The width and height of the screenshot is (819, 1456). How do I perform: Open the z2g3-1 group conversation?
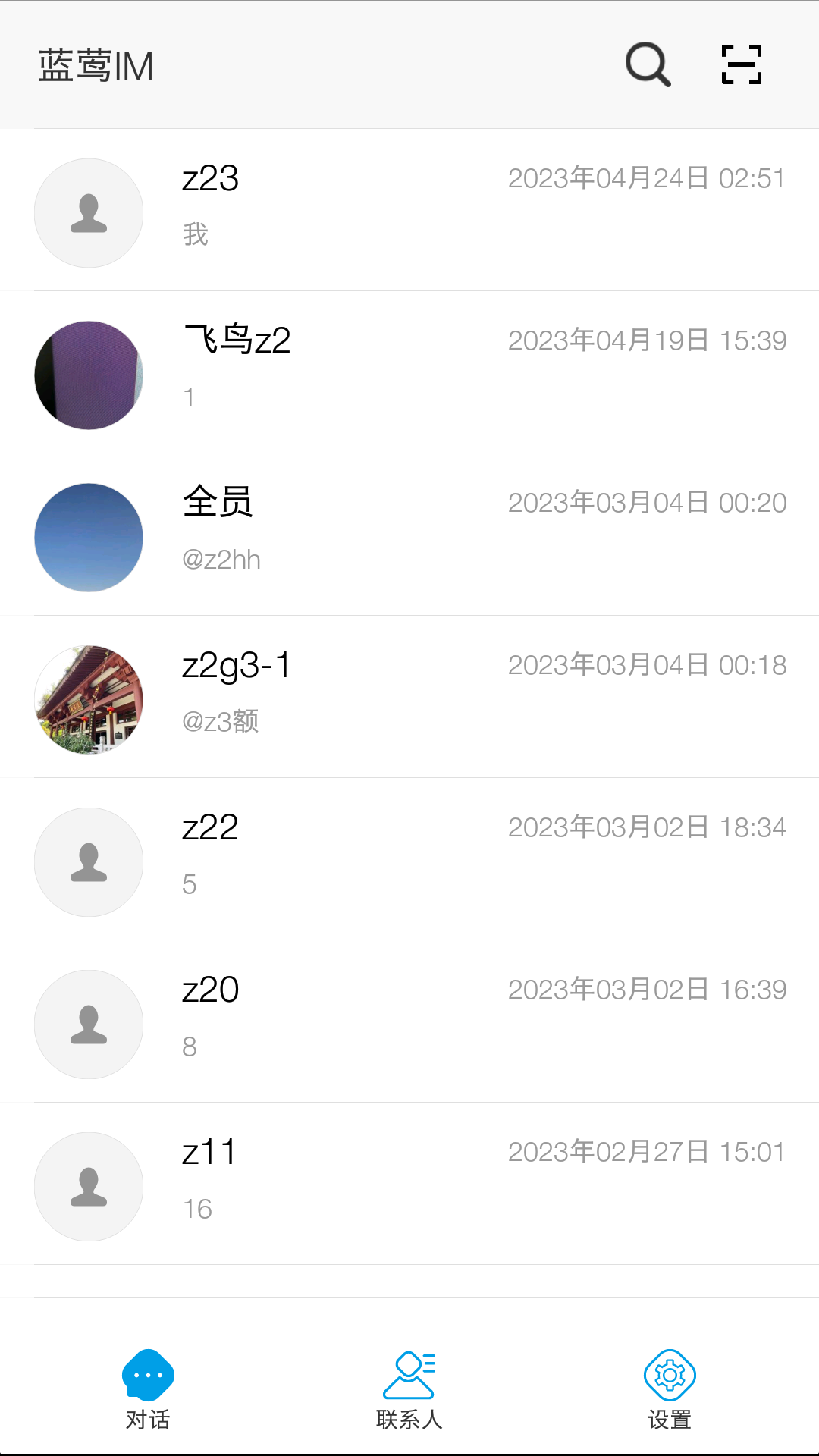pyautogui.click(x=409, y=698)
